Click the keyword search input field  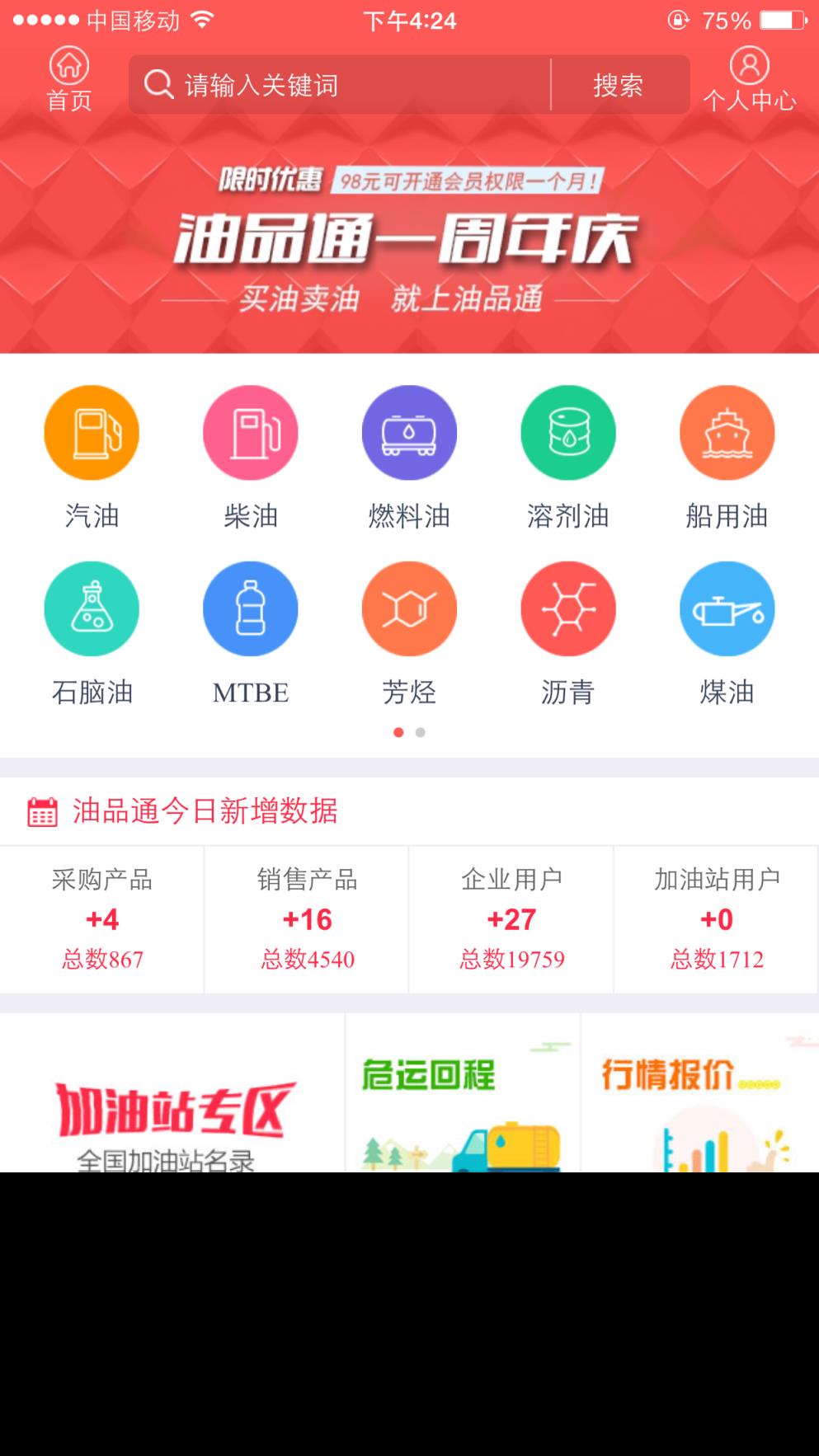point(346,84)
